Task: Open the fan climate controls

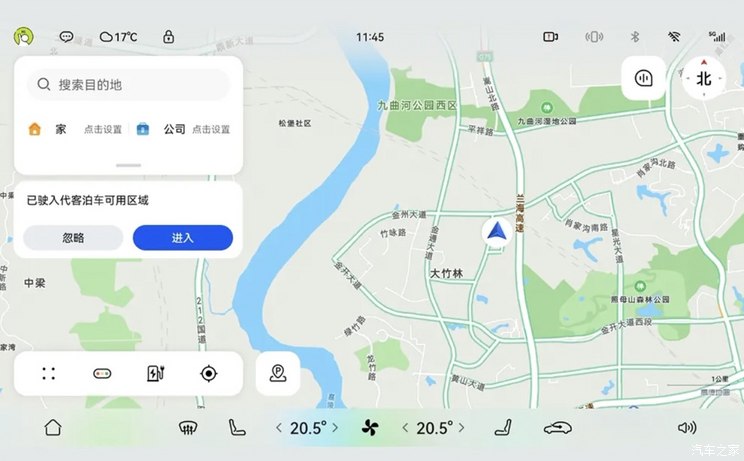Action: tap(370, 428)
